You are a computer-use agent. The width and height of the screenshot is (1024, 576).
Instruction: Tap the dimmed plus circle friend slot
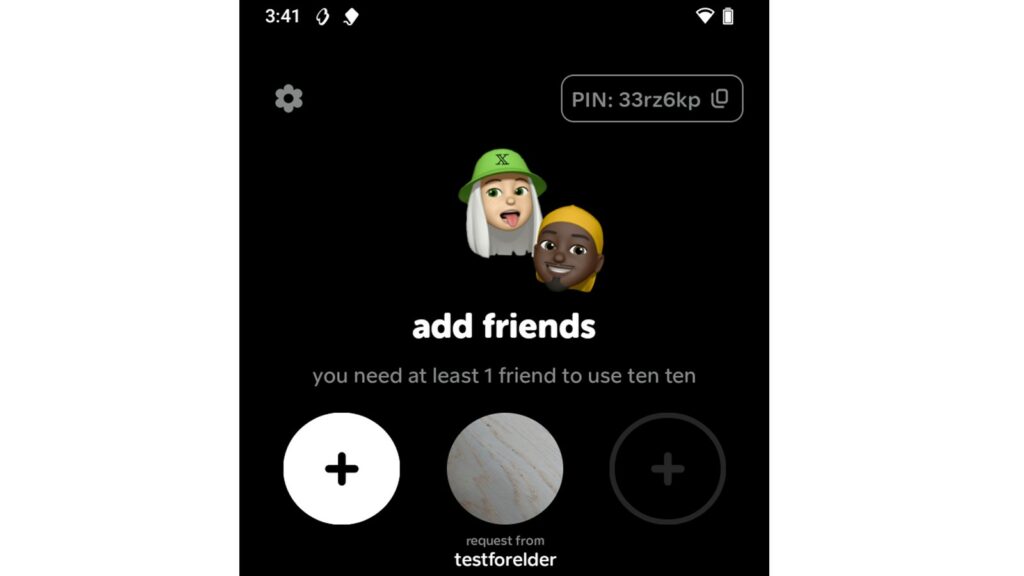pos(667,470)
